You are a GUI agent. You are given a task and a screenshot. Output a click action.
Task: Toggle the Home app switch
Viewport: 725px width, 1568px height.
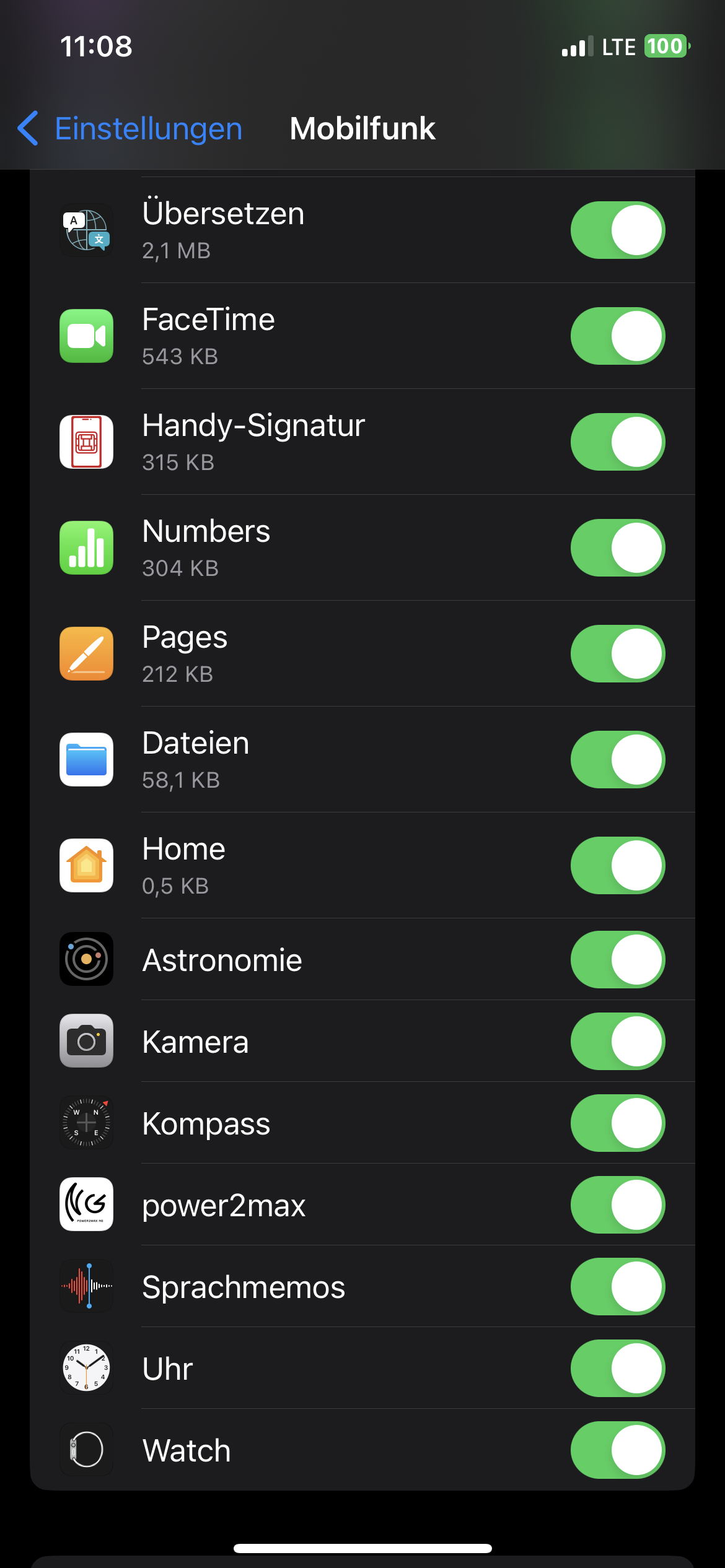(617, 866)
